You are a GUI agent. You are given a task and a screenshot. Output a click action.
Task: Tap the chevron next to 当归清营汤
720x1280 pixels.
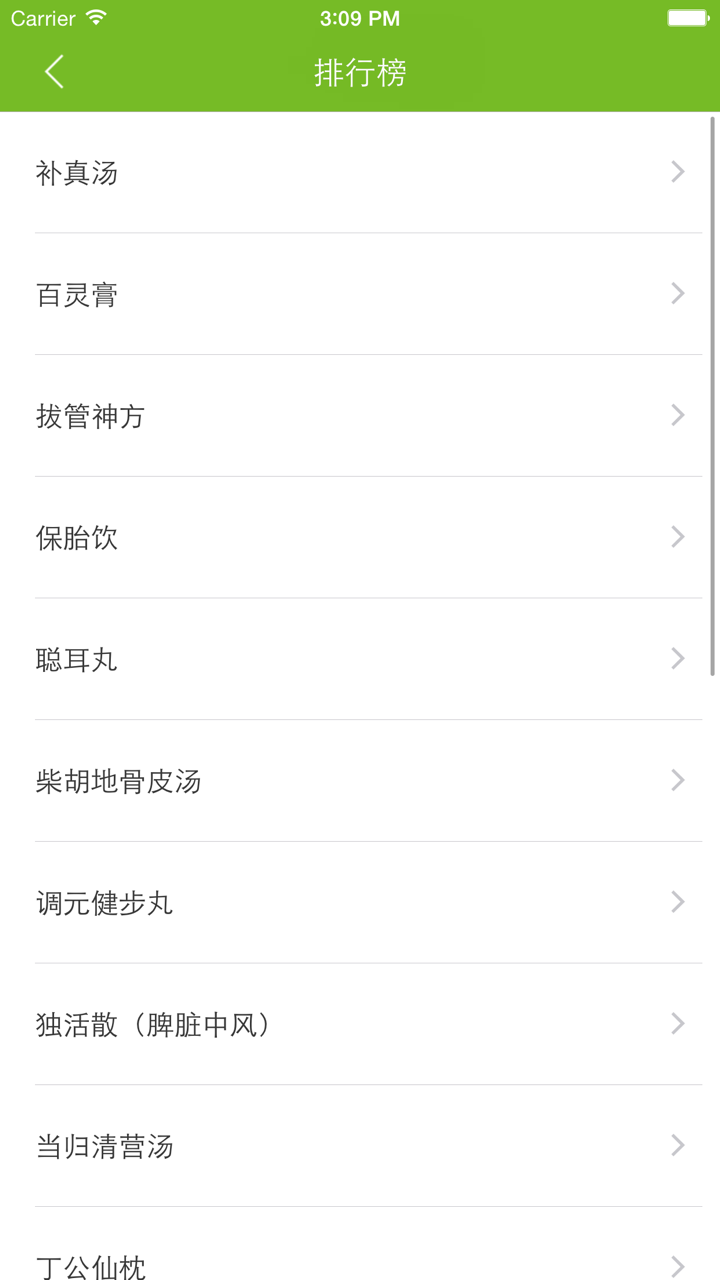676,1146
